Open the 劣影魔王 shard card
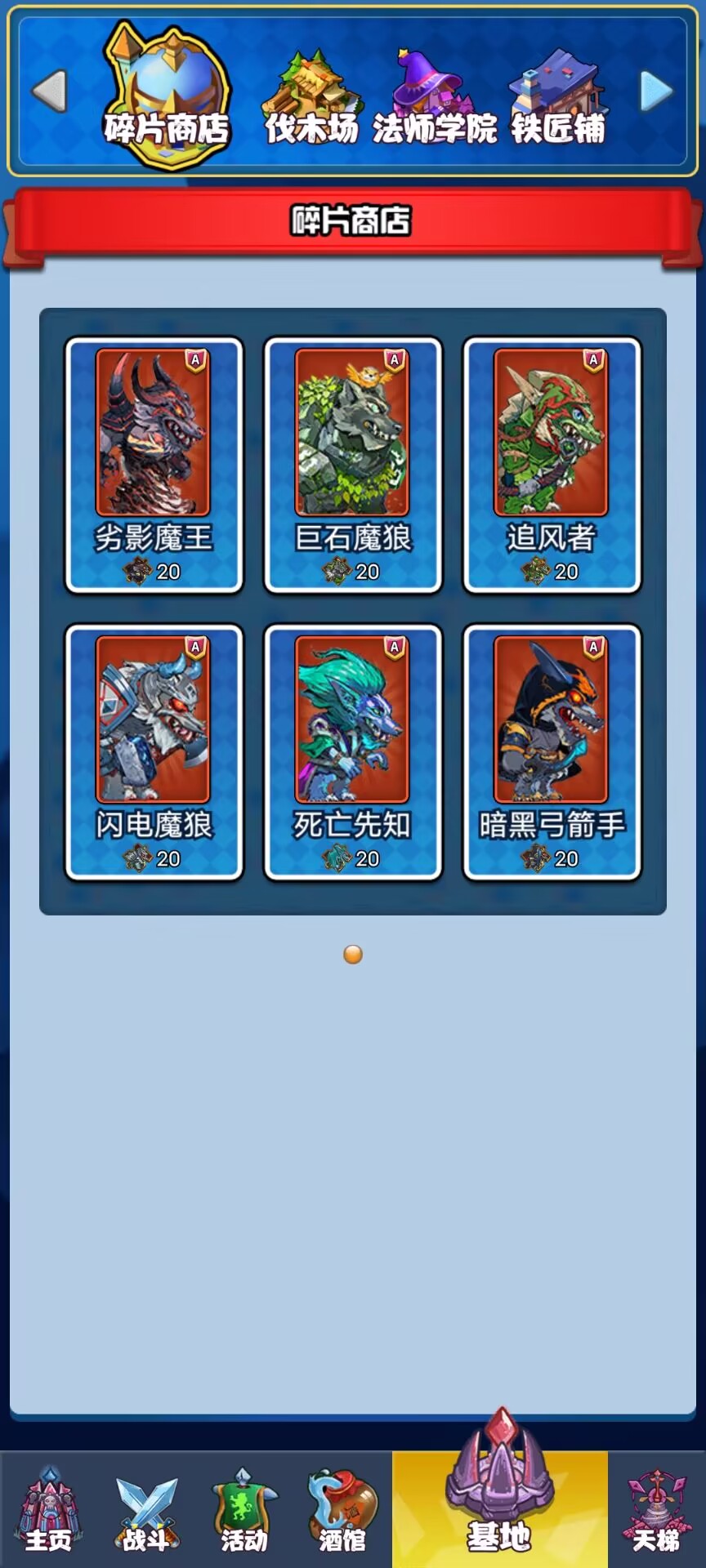706x1568 pixels. (154, 465)
